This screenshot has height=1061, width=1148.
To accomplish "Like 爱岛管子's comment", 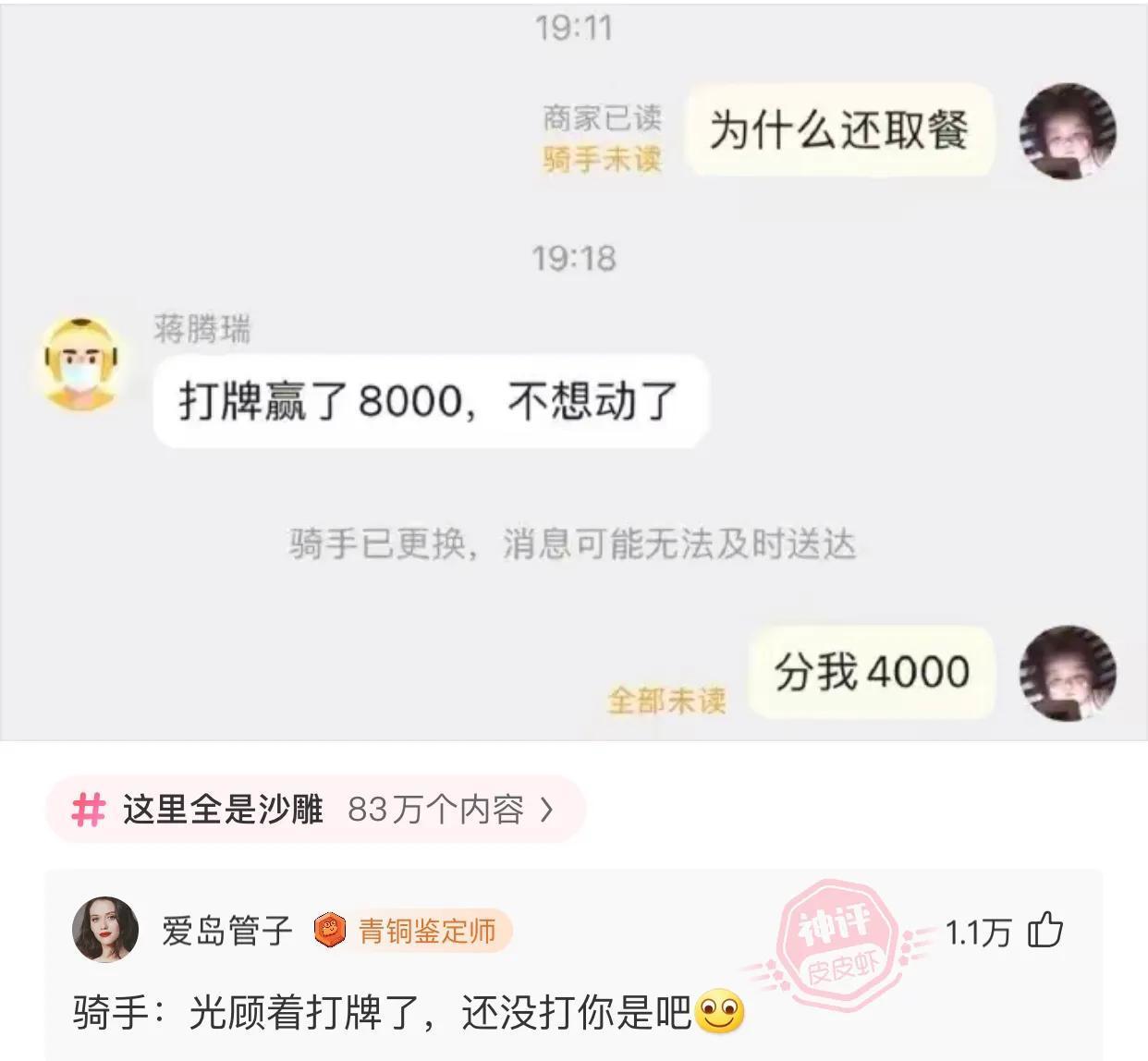I will point(1045,931).
